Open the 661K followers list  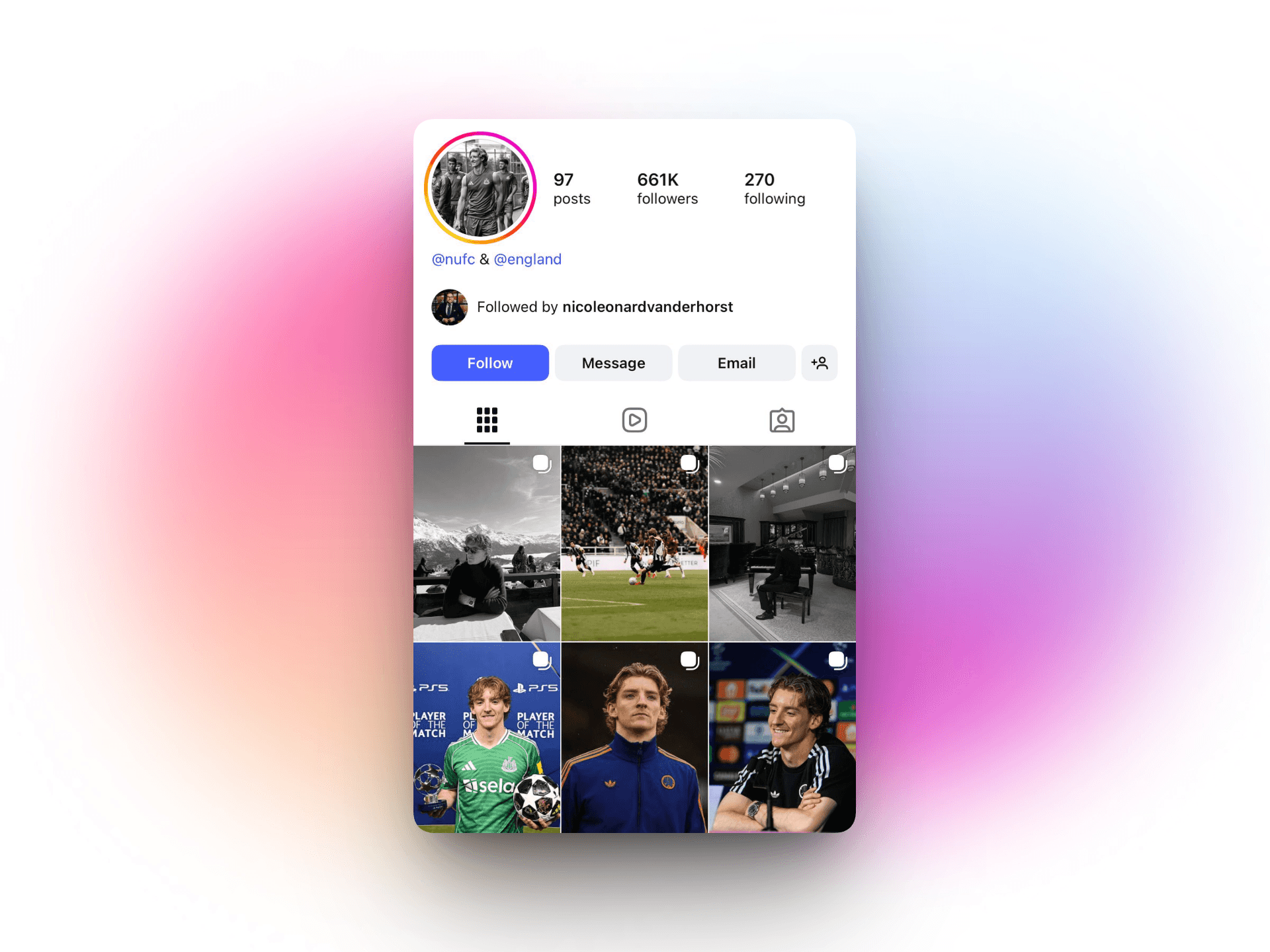[x=667, y=188]
